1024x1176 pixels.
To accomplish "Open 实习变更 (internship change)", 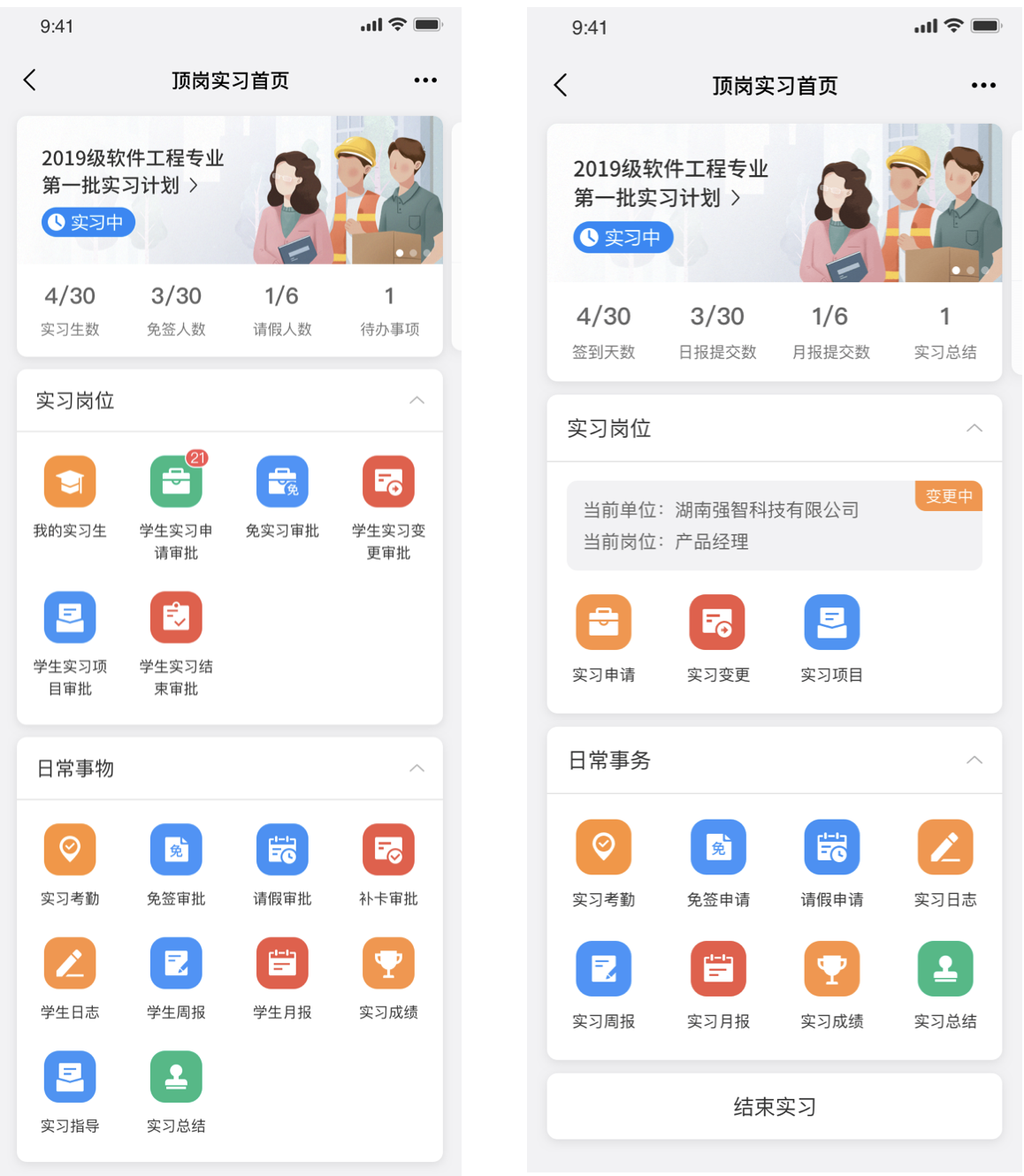I will pos(717,622).
